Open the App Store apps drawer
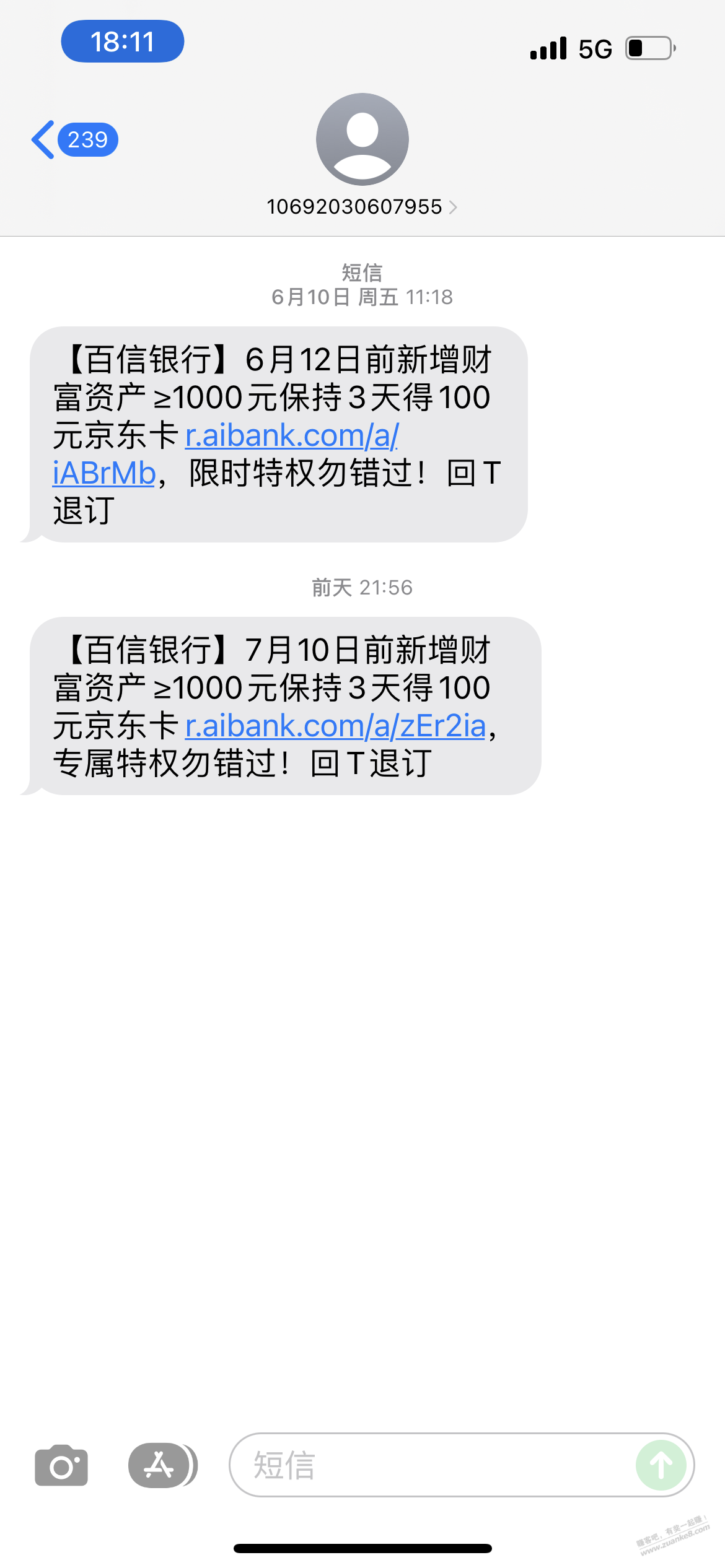 [x=162, y=1465]
